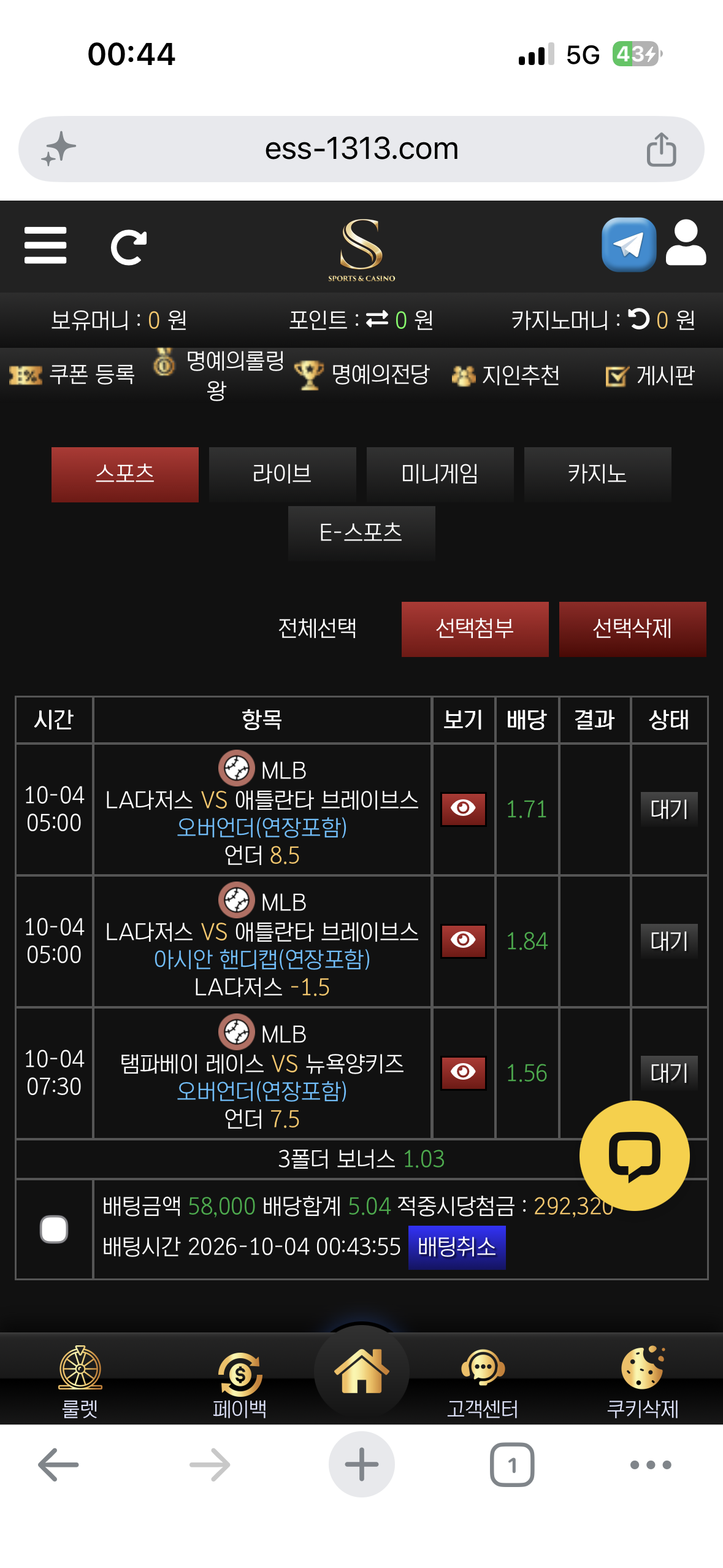Switch to the 라이브 tab

pos(282,474)
